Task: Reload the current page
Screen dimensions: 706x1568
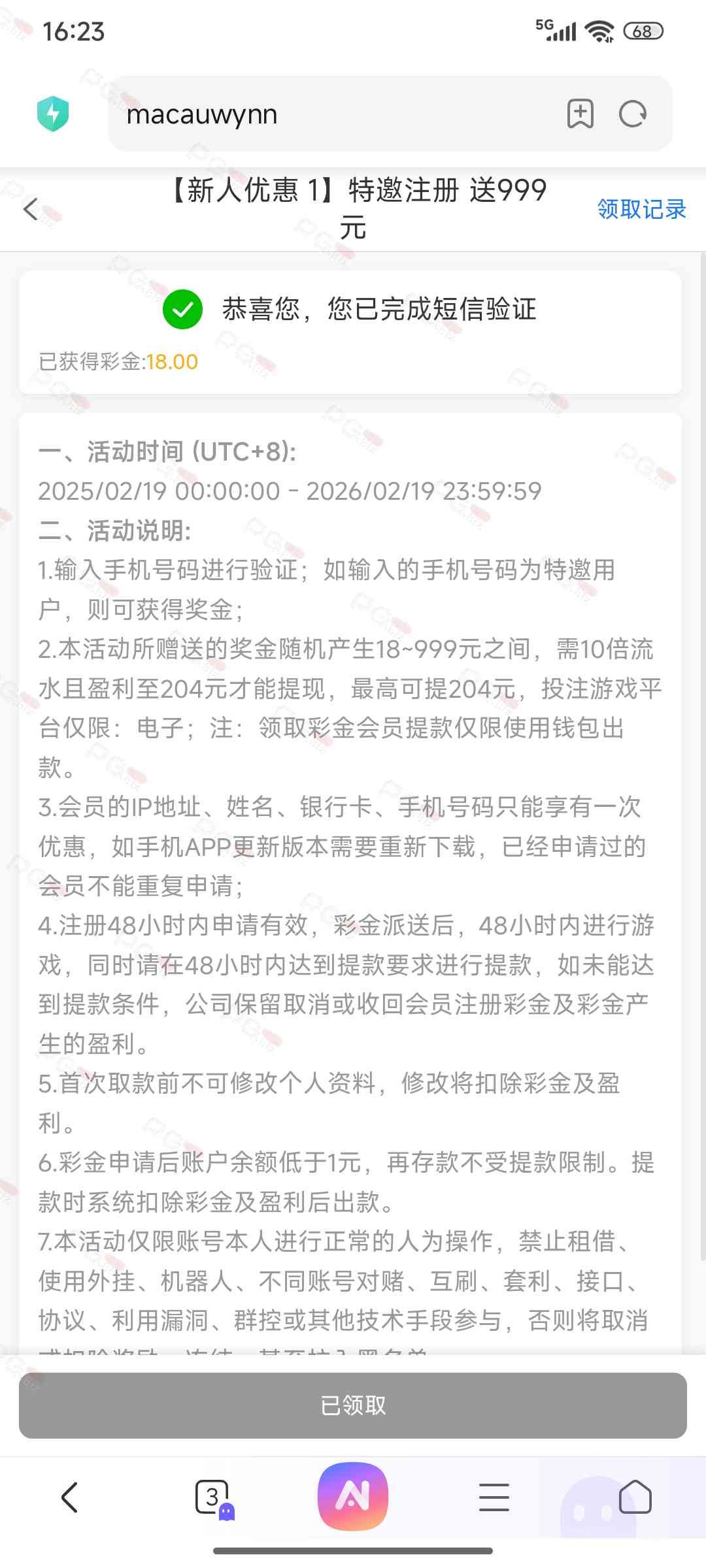Action: [x=632, y=114]
